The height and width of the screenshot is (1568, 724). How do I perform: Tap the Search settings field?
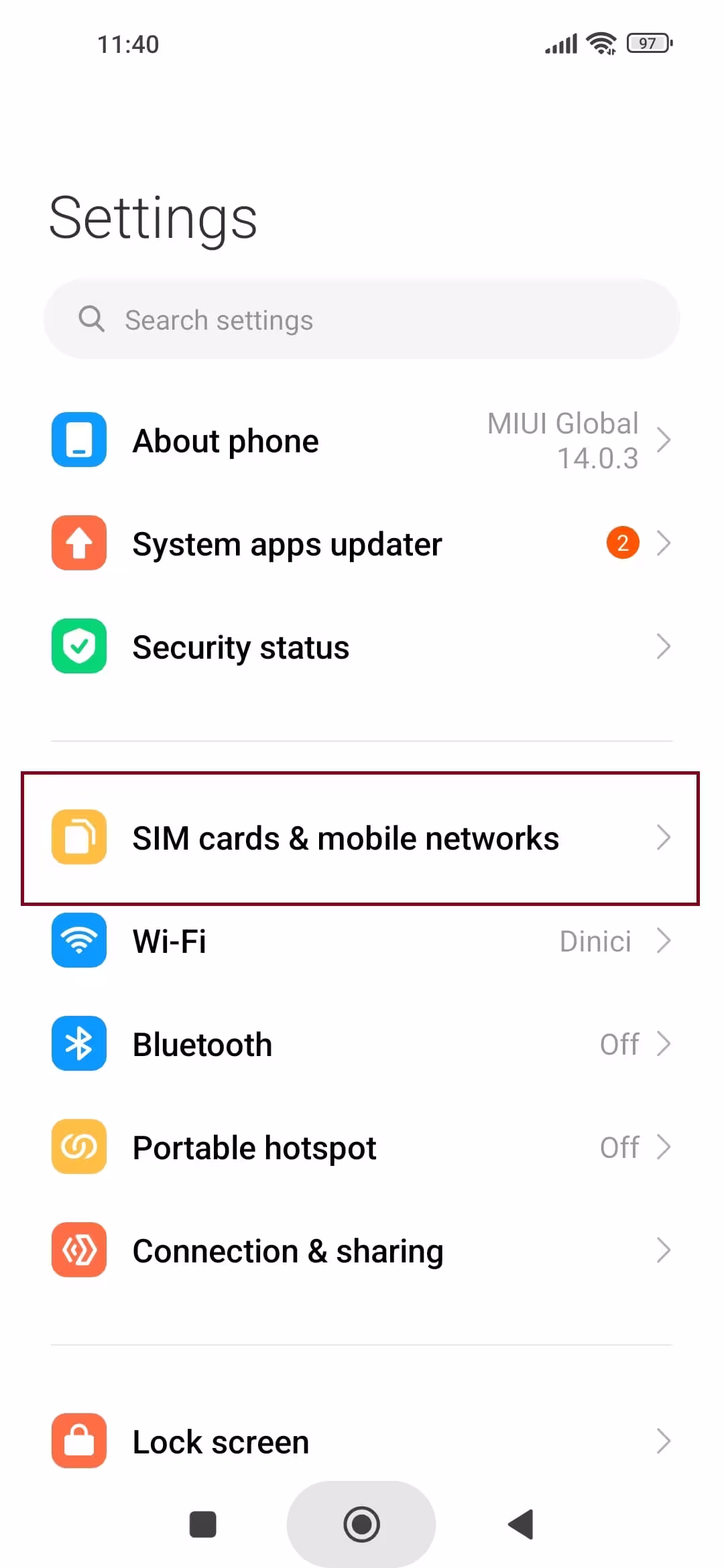point(362,320)
